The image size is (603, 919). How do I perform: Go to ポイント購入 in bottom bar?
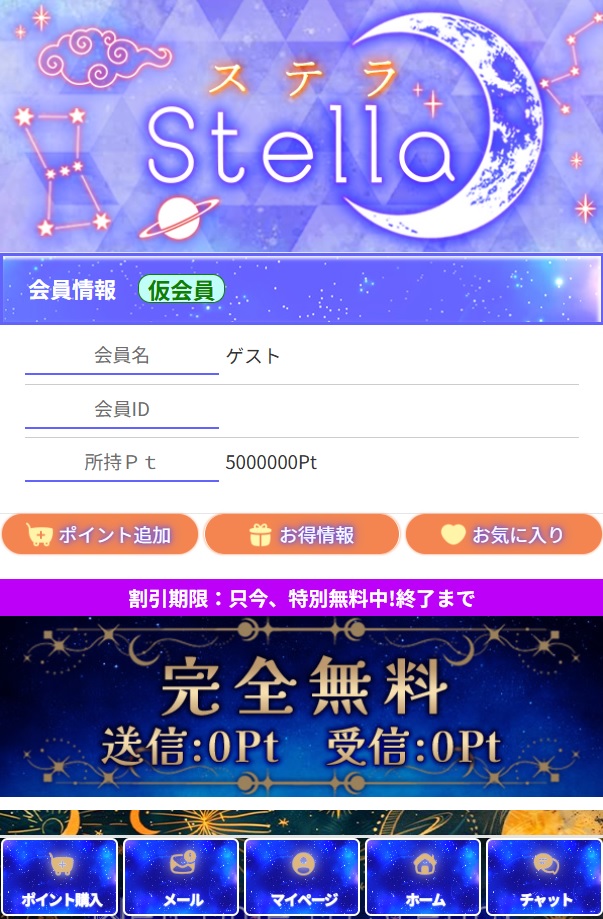coord(60,877)
